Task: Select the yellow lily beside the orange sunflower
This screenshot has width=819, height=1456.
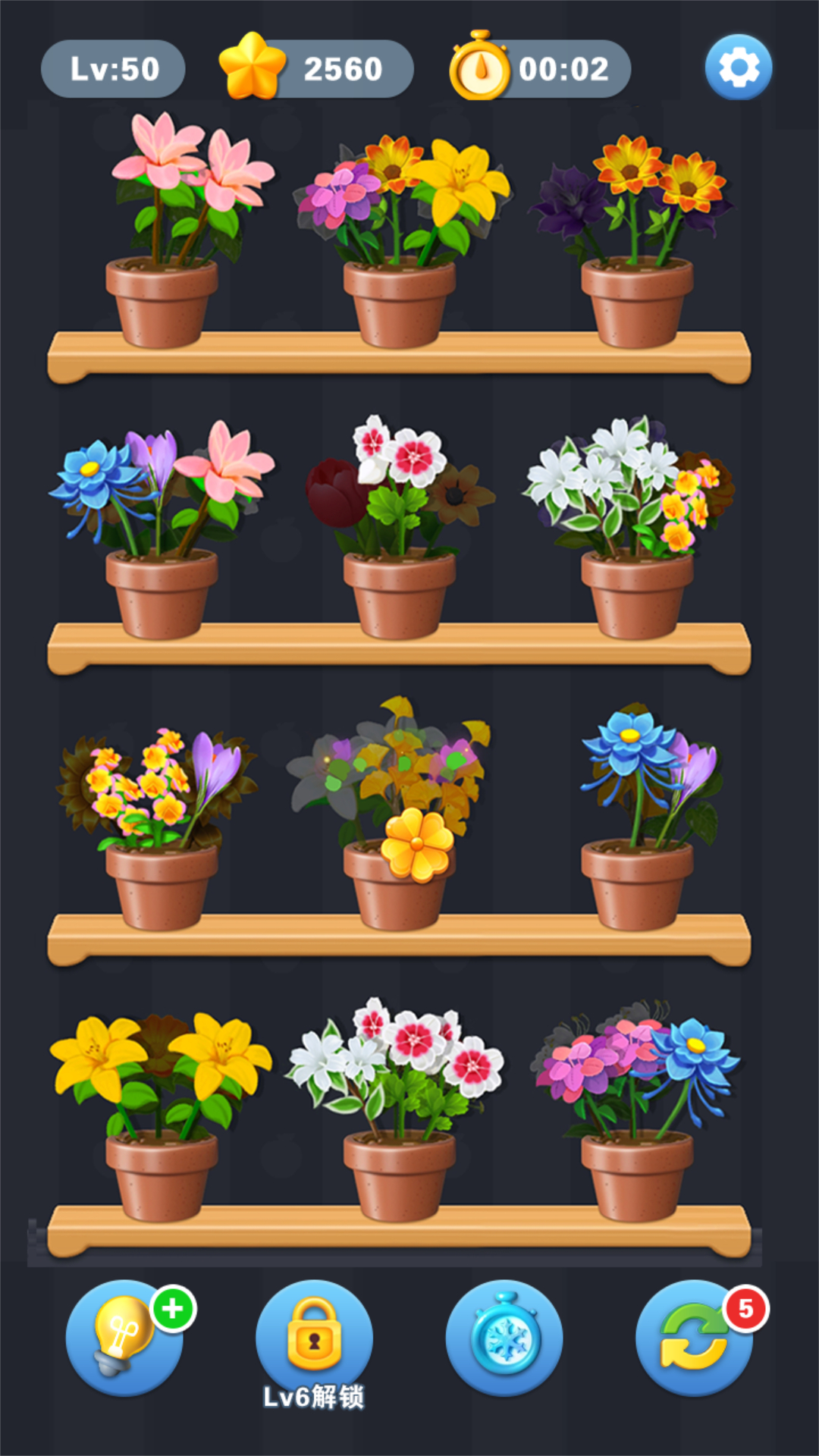Action: pos(461,180)
